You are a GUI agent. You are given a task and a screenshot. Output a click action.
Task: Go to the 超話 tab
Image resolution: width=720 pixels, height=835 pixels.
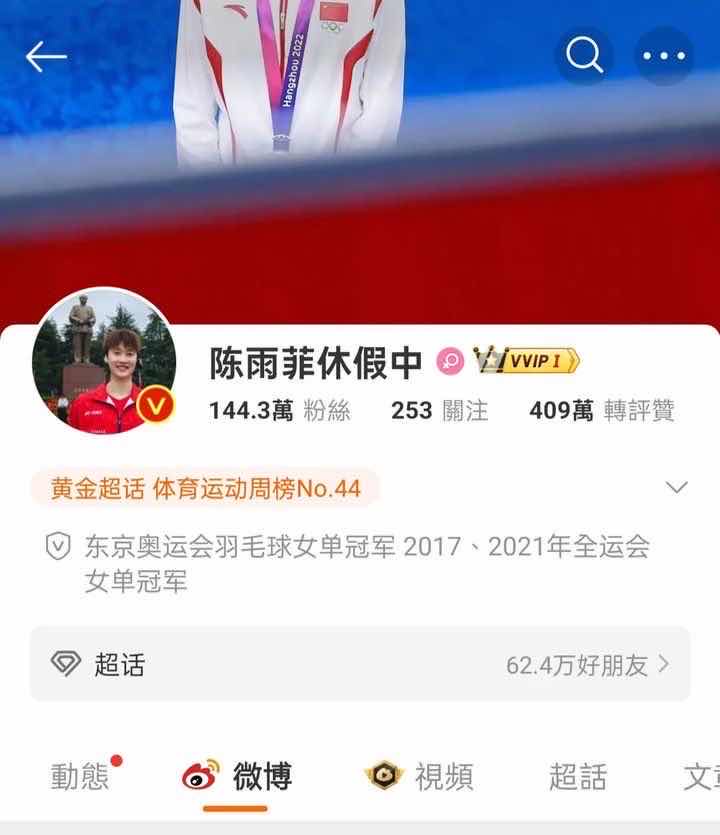point(578,776)
